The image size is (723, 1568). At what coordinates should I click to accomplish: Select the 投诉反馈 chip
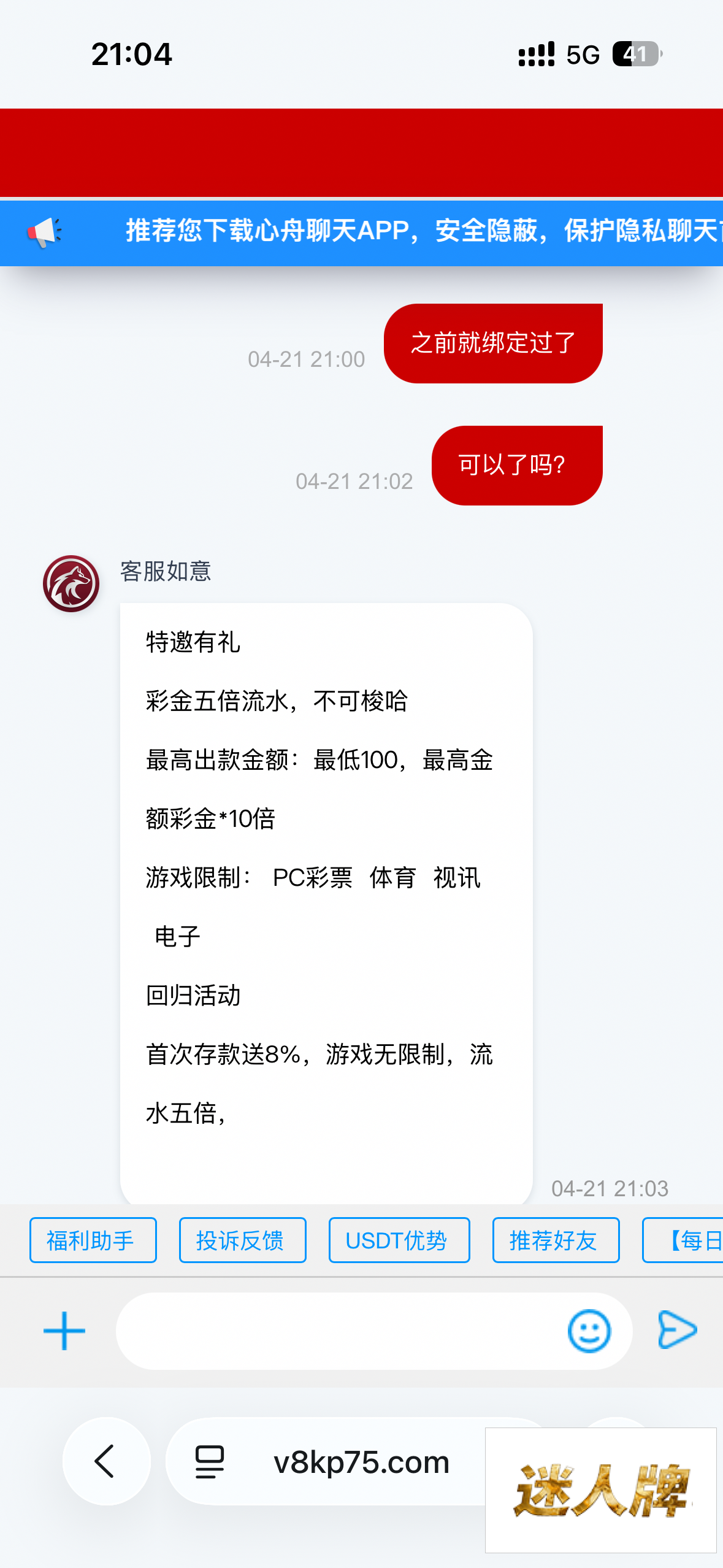(x=242, y=1240)
